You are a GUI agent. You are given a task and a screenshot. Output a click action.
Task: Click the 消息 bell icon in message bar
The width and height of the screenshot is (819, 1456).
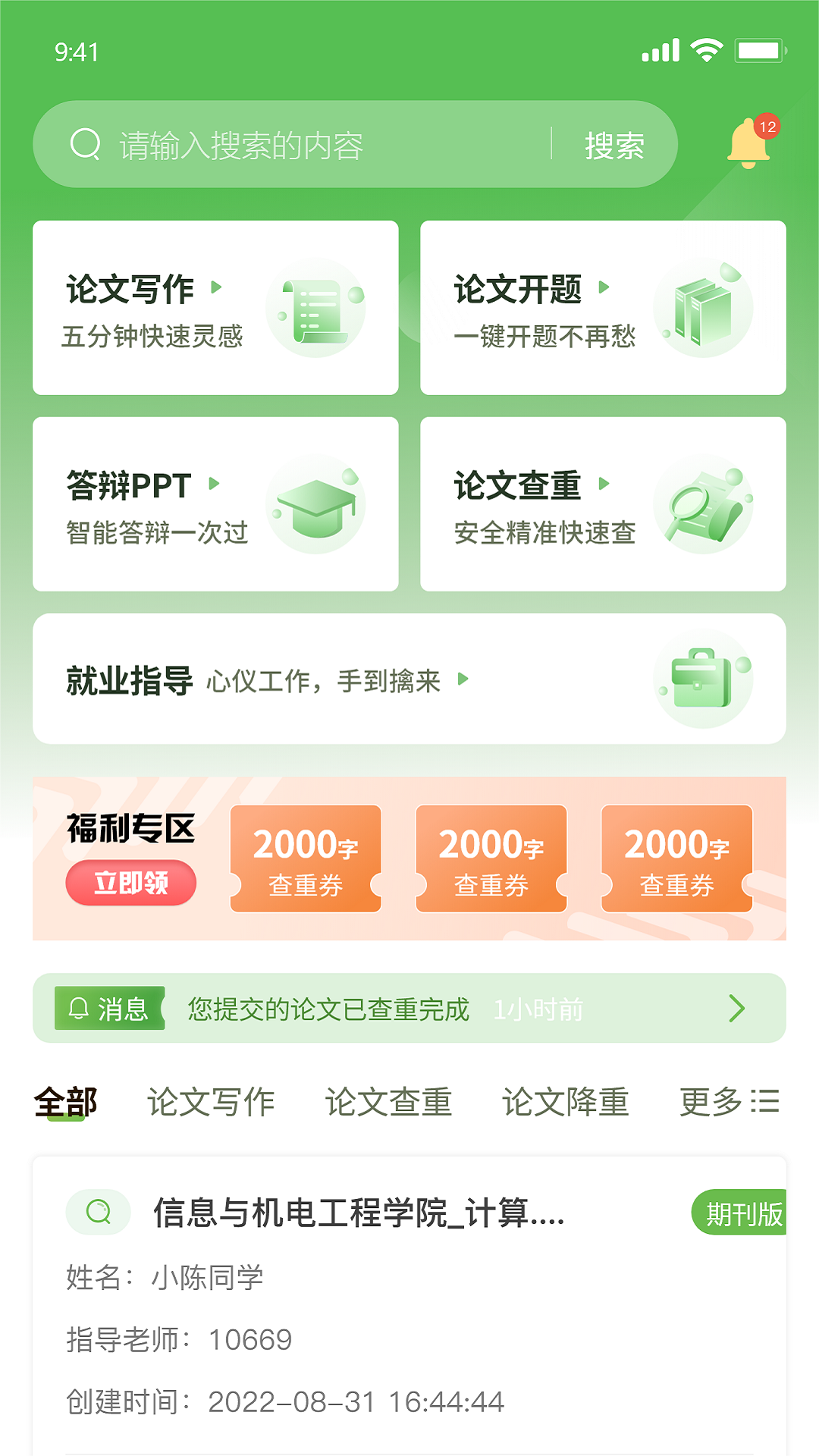78,1008
